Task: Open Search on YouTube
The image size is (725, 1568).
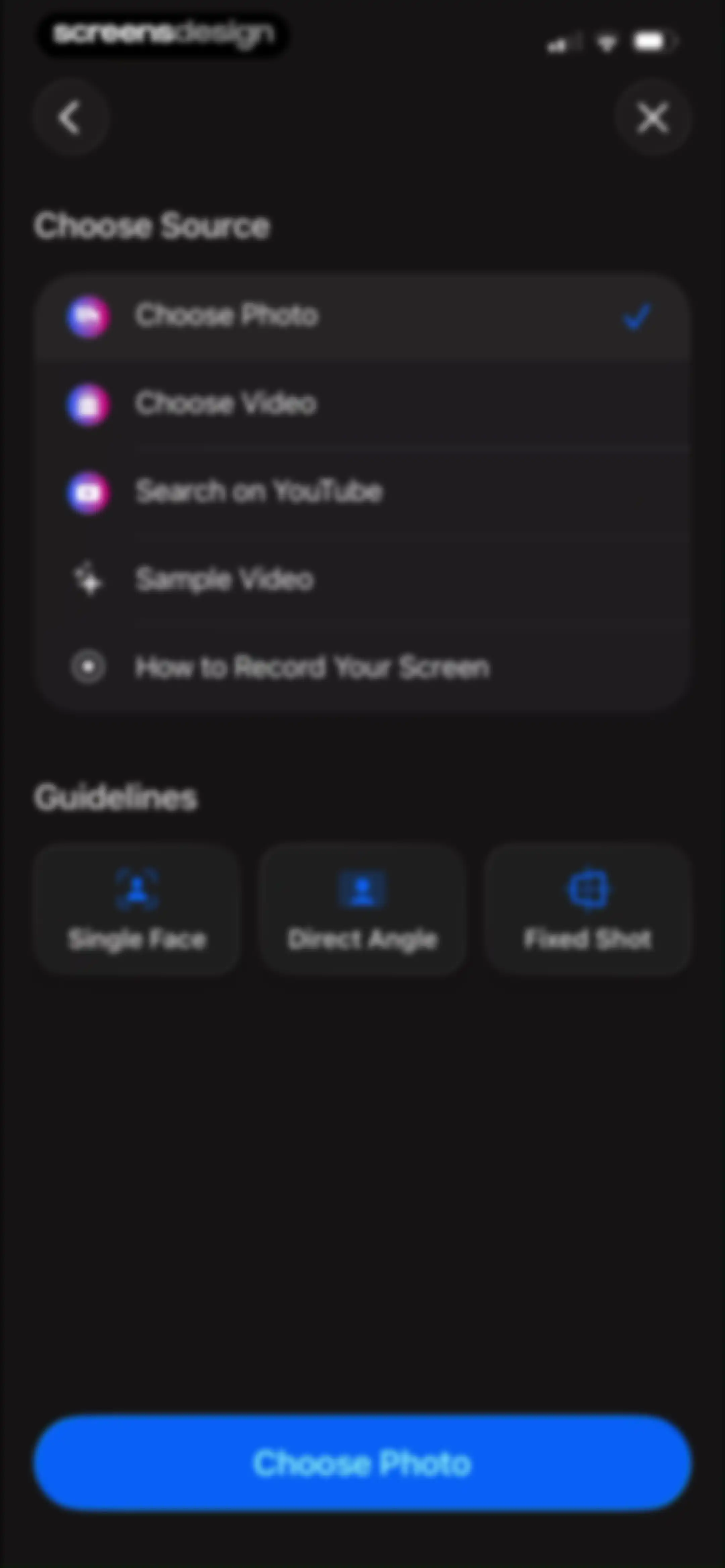Action: (x=362, y=492)
